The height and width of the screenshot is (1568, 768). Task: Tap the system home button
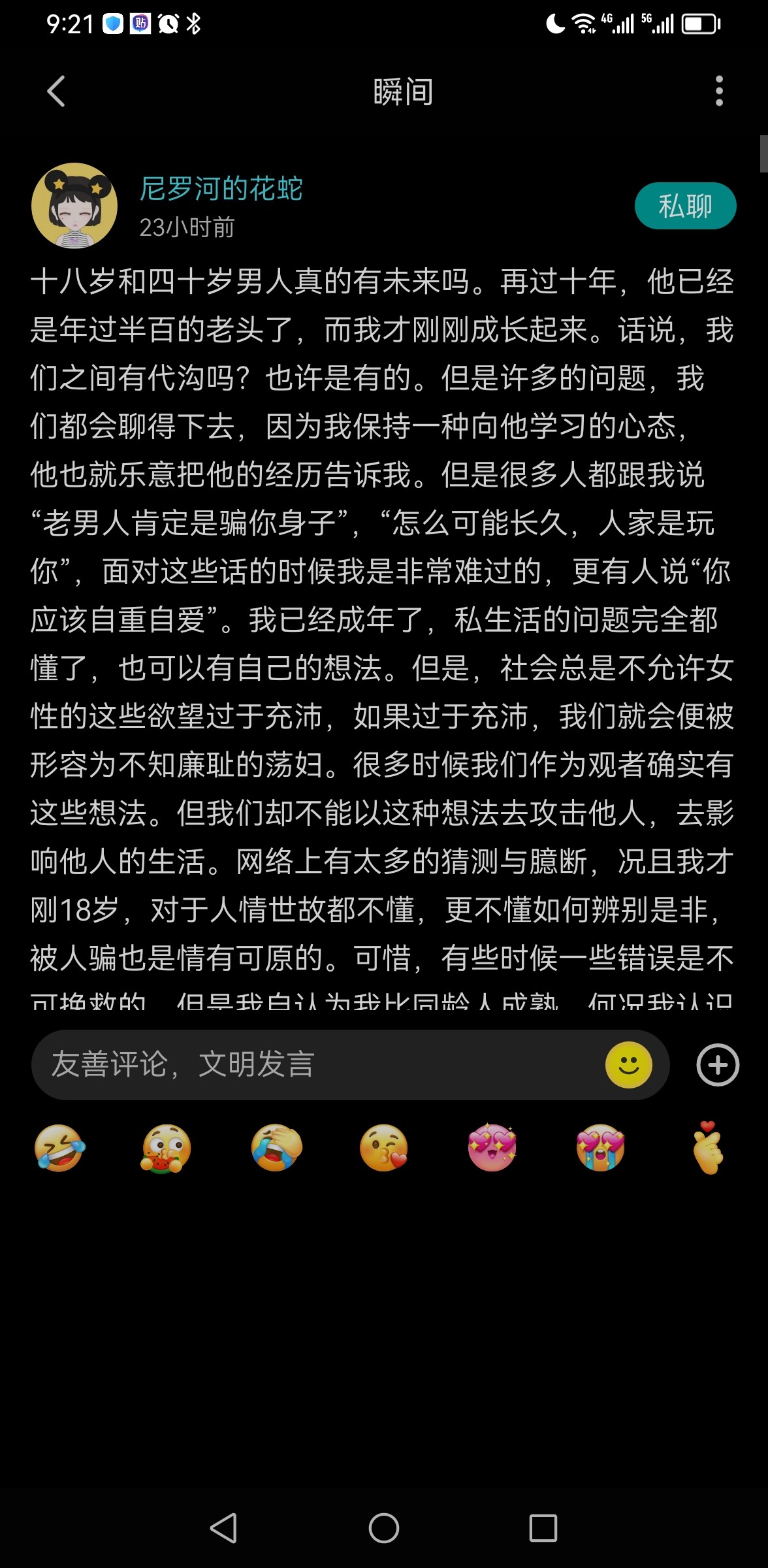tap(384, 1528)
